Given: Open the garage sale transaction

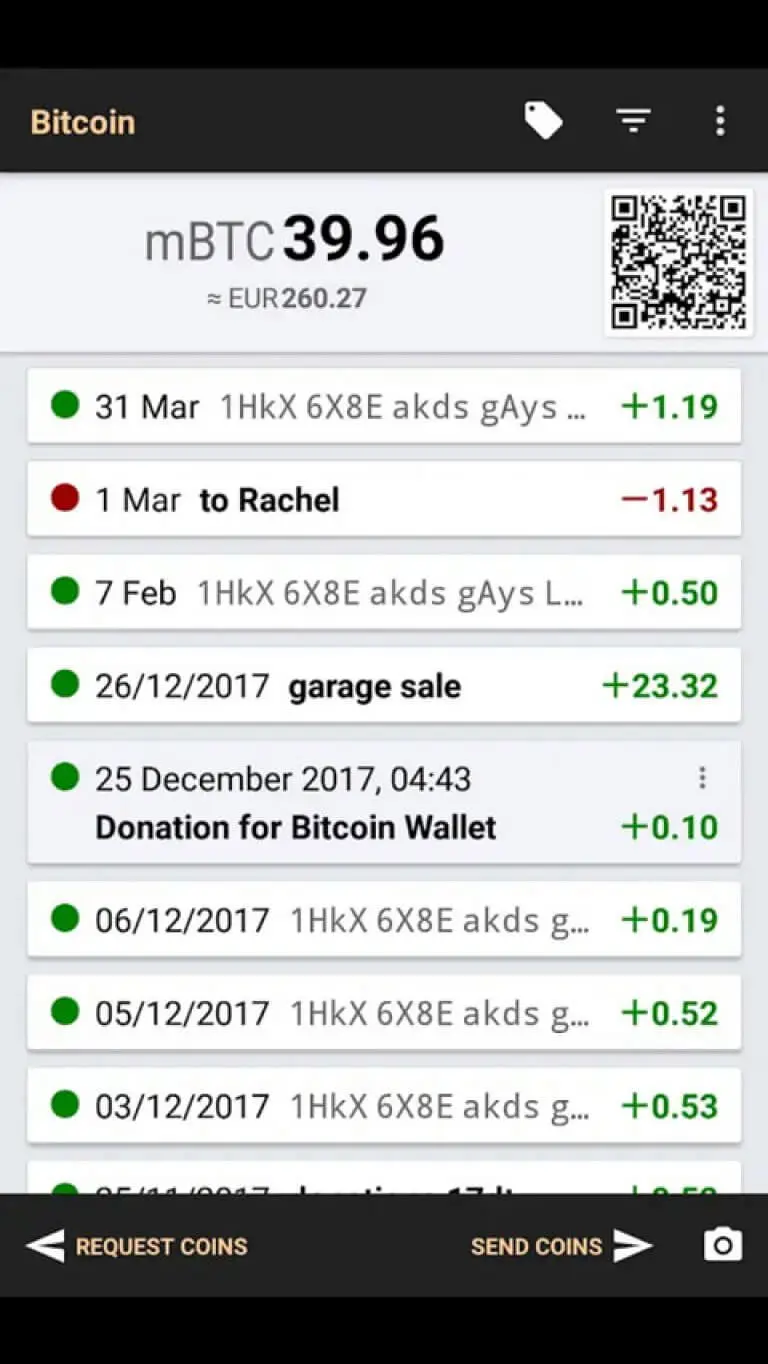Looking at the screenshot, I should click(384, 686).
